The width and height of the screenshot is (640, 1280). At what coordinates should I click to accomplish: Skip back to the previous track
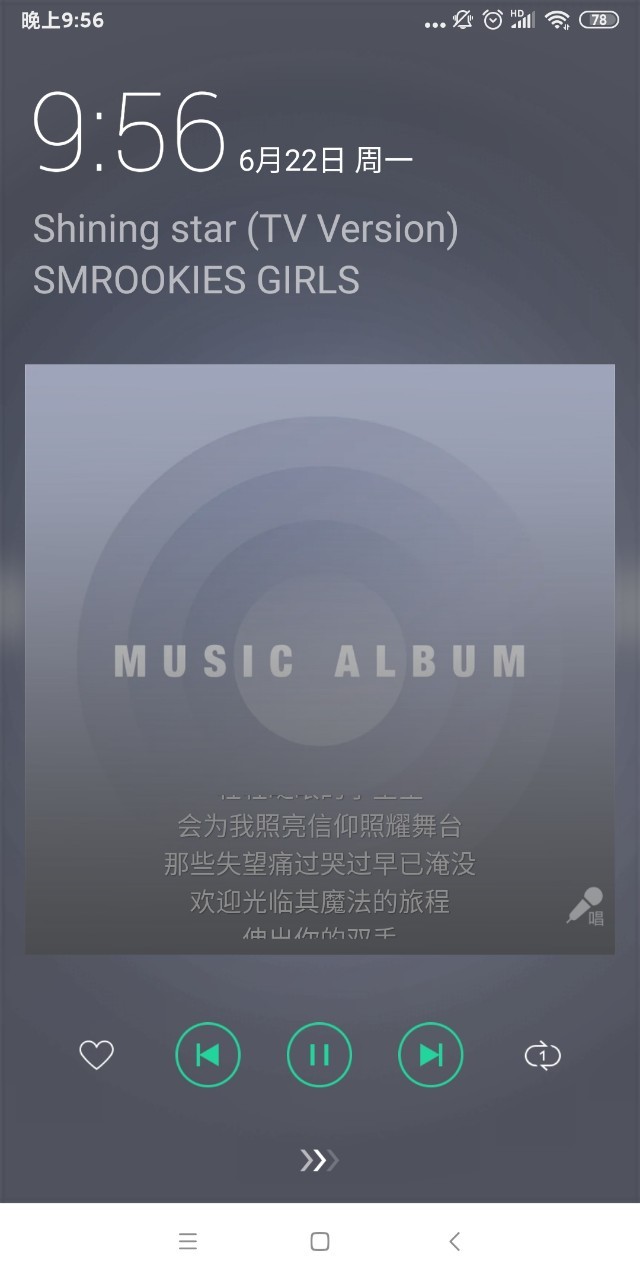click(208, 1055)
